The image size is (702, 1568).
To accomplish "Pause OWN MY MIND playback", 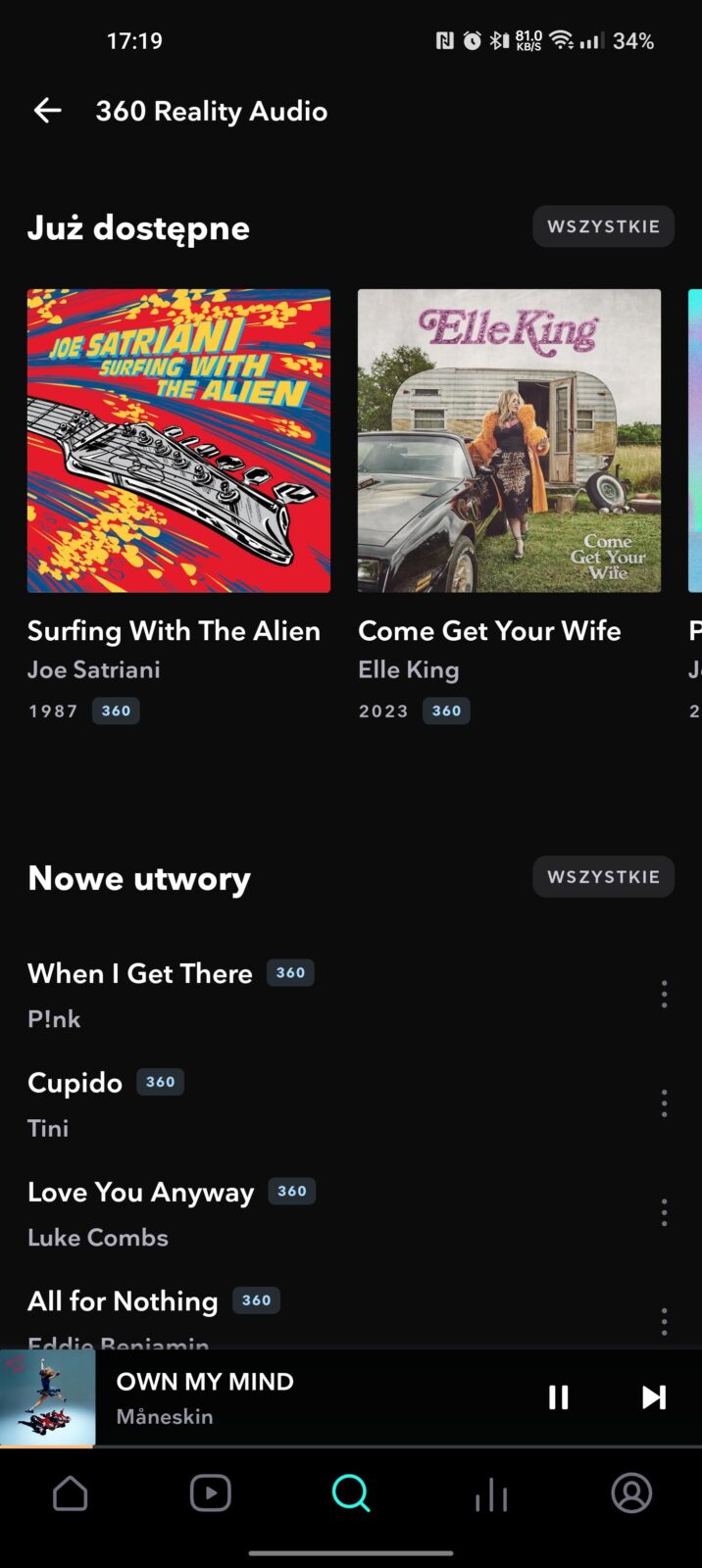I will [558, 1397].
